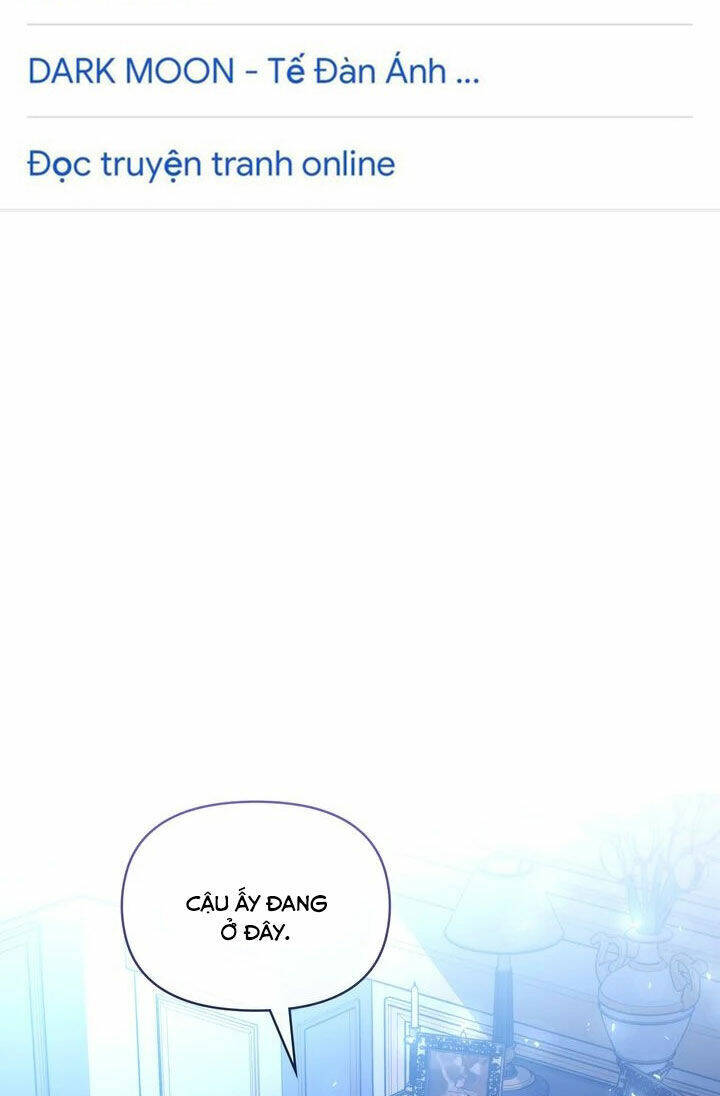Screen dimensions: 720x1096
Task: Open the Đọc truyện tranh online link
Action: pos(211,164)
